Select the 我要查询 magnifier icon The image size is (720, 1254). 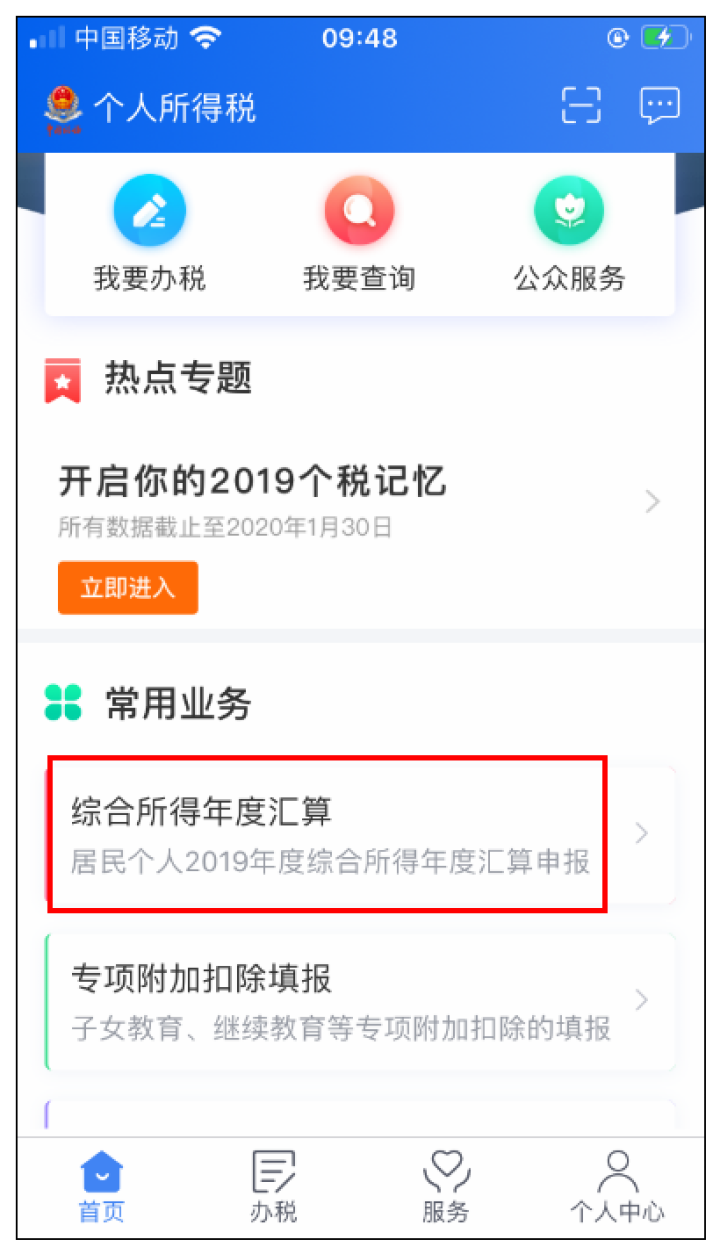tap(360, 210)
